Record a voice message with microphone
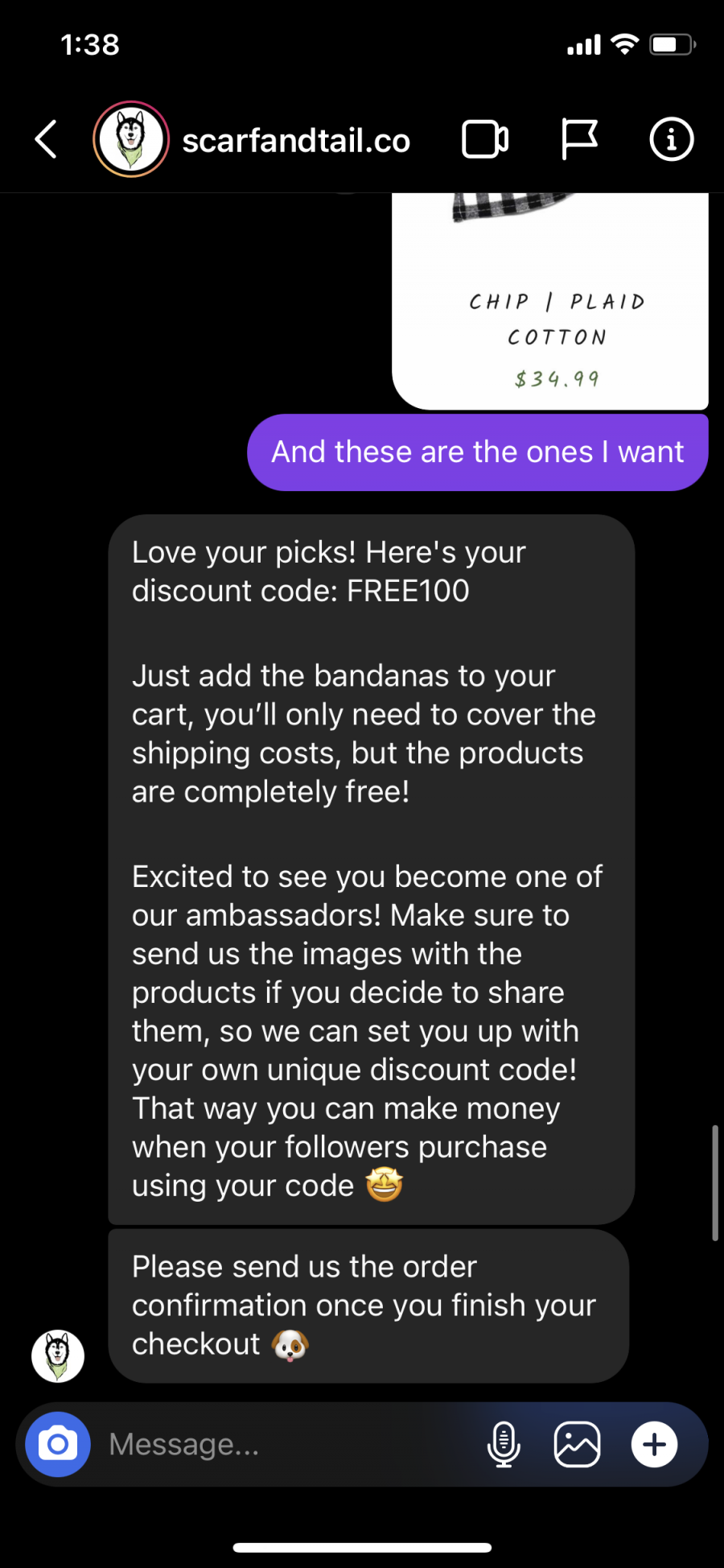 coord(504,1444)
